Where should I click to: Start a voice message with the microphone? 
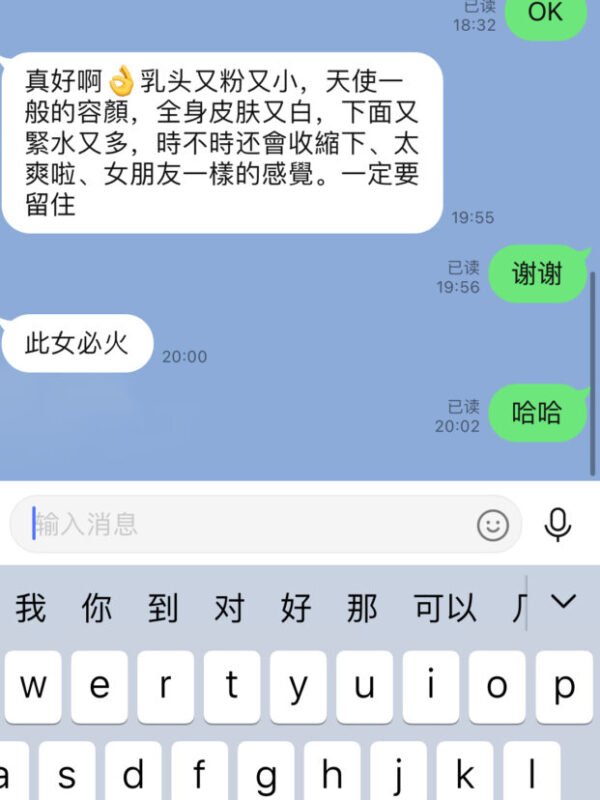point(558,524)
